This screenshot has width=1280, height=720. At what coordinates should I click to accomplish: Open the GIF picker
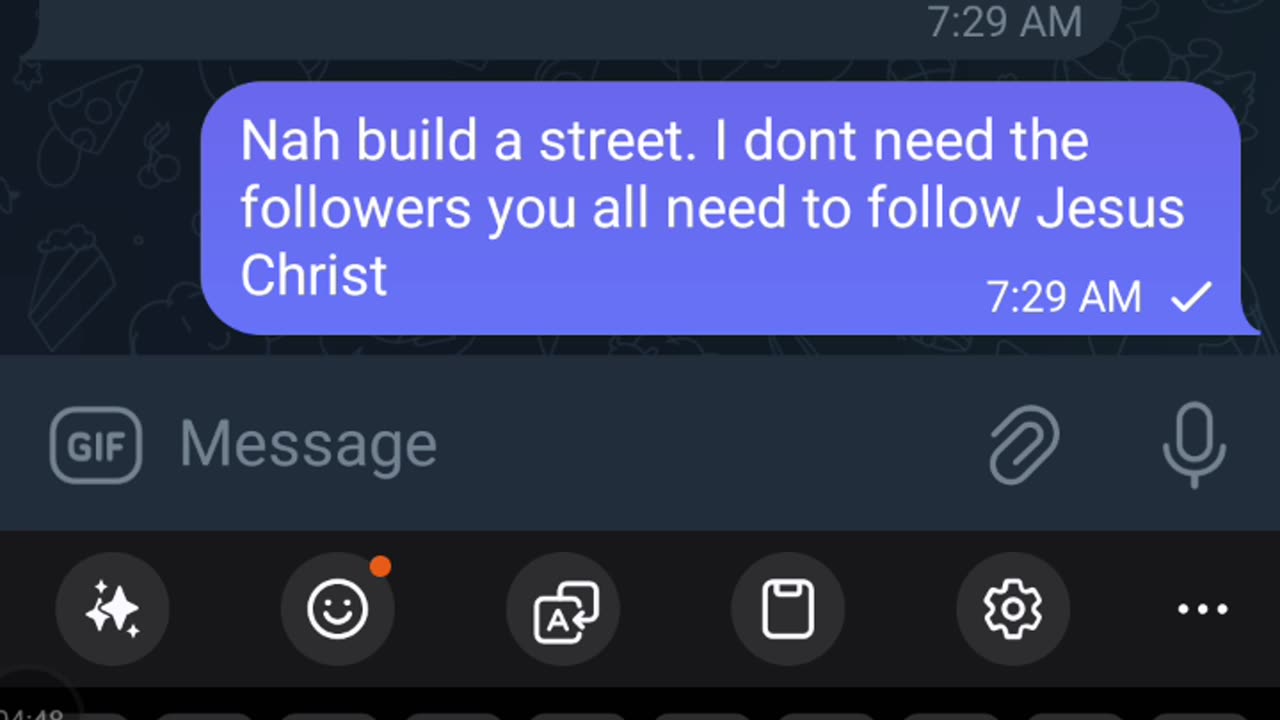point(96,446)
